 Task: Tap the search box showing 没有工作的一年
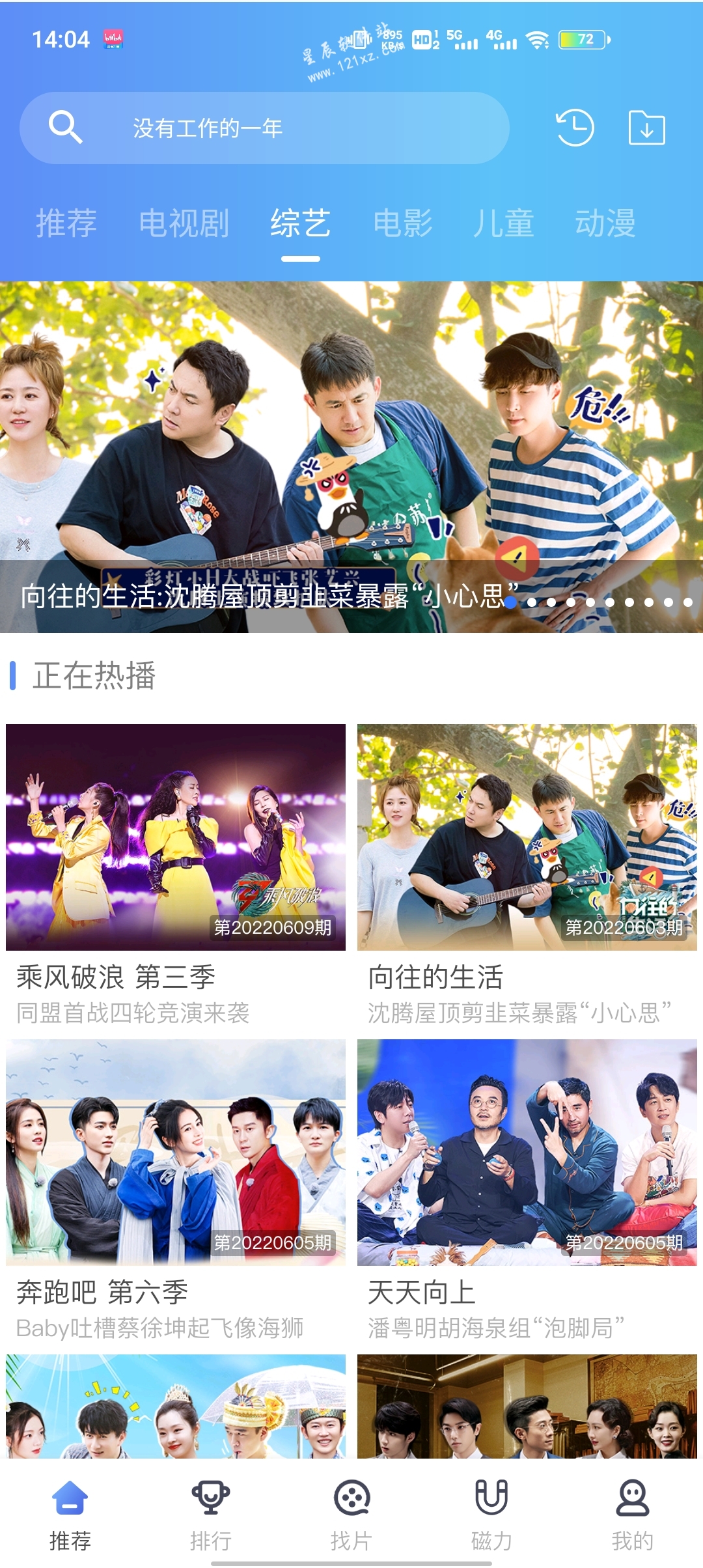(264, 128)
